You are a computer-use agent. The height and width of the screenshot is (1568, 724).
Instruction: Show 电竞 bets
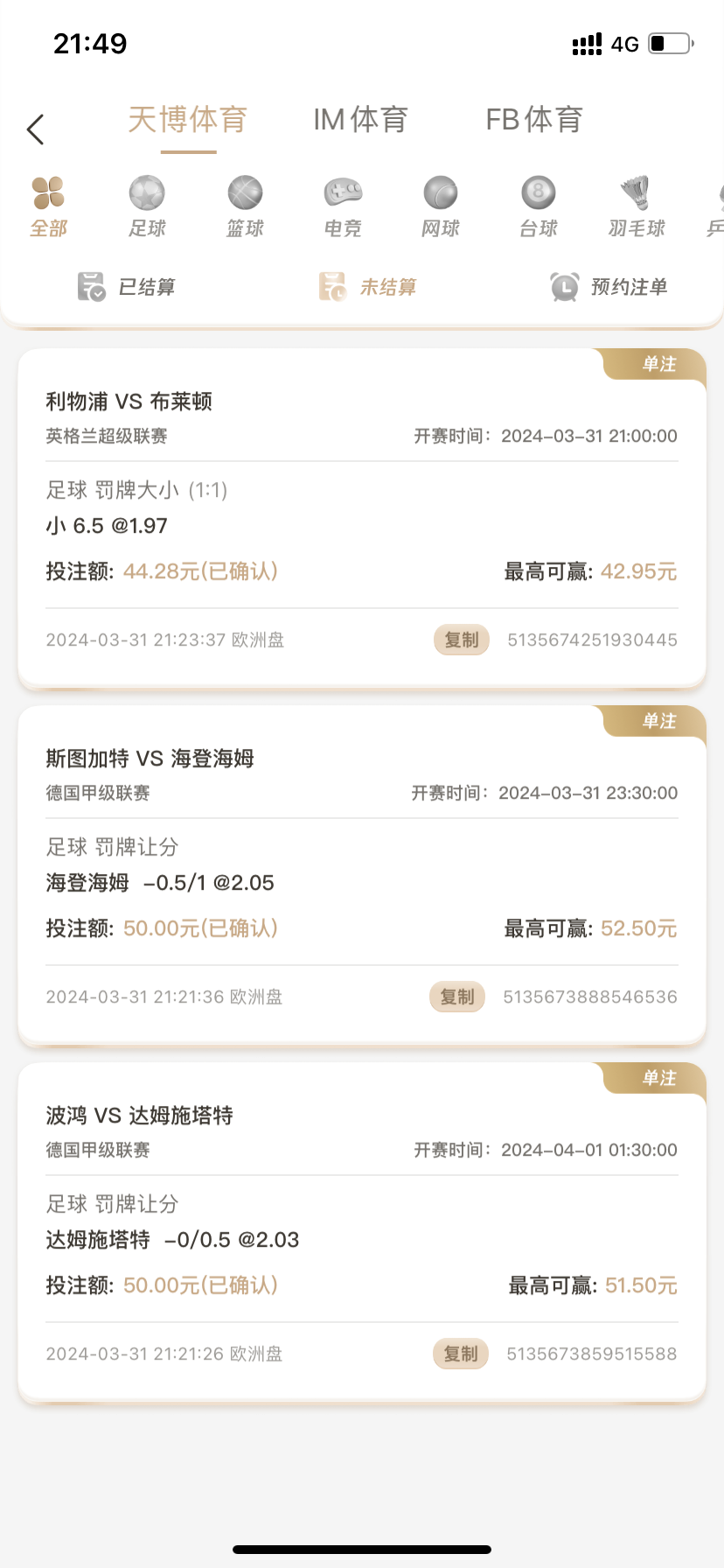pyautogui.click(x=343, y=206)
